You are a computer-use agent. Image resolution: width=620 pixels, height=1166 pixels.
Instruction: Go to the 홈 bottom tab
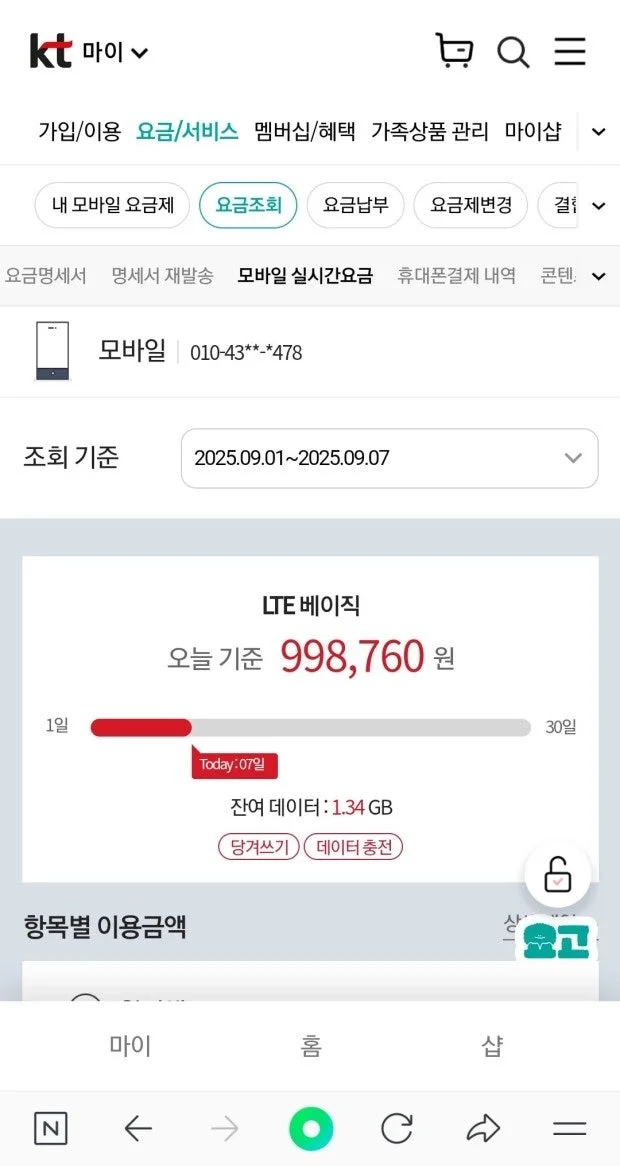click(x=311, y=1046)
